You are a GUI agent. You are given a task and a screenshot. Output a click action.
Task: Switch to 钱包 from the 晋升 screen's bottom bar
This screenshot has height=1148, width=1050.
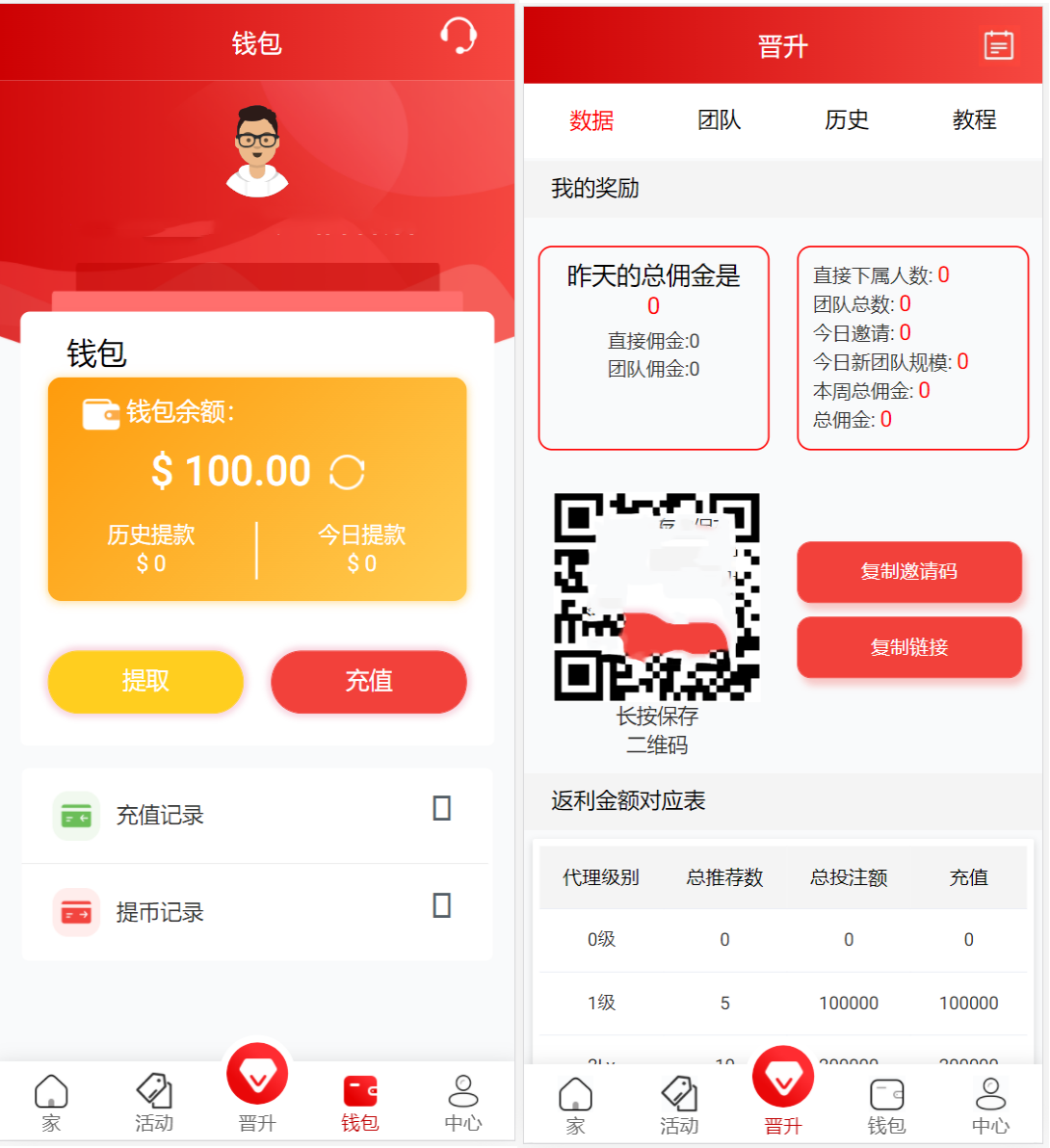tap(886, 1105)
